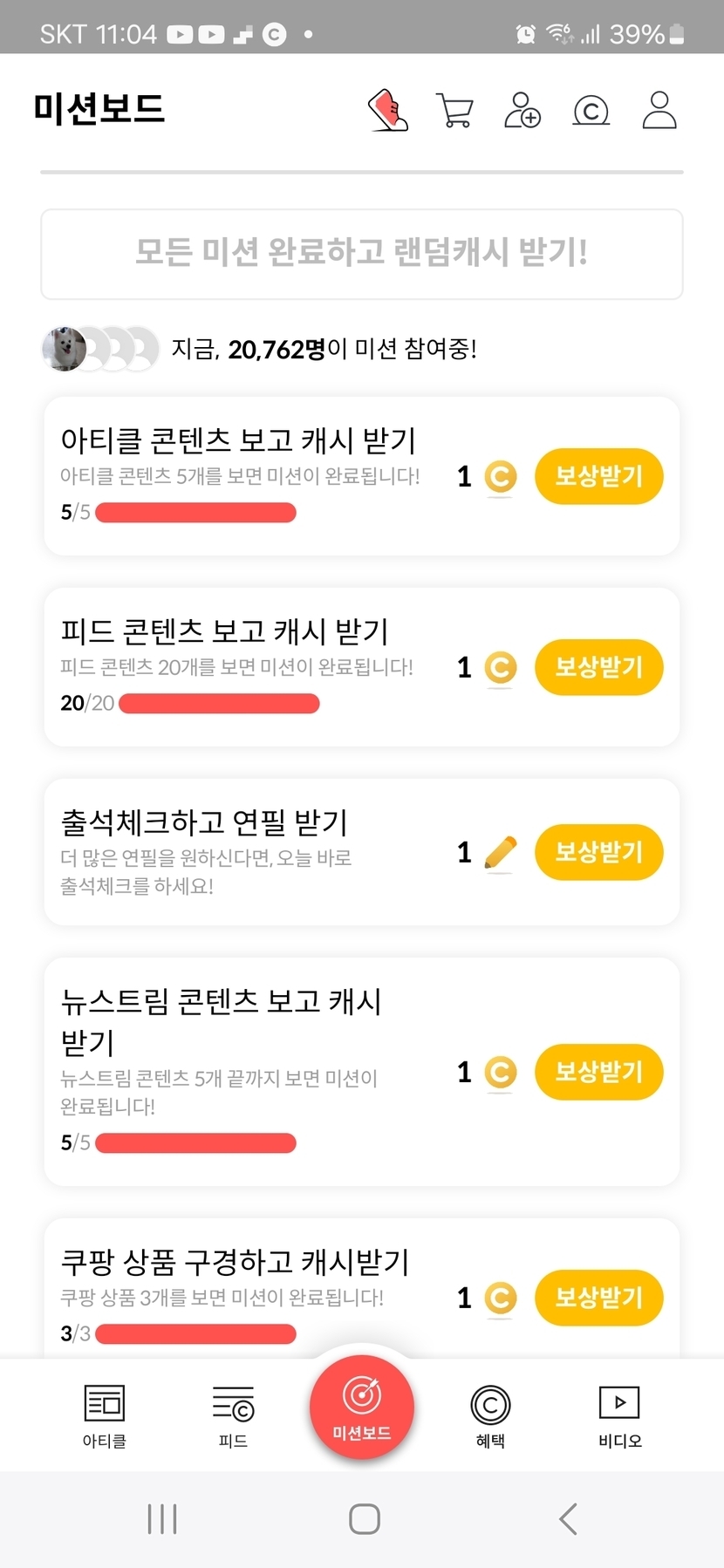
Task: Tap the invite friend icon
Action: pyautogui.click(x=522, y=111)
